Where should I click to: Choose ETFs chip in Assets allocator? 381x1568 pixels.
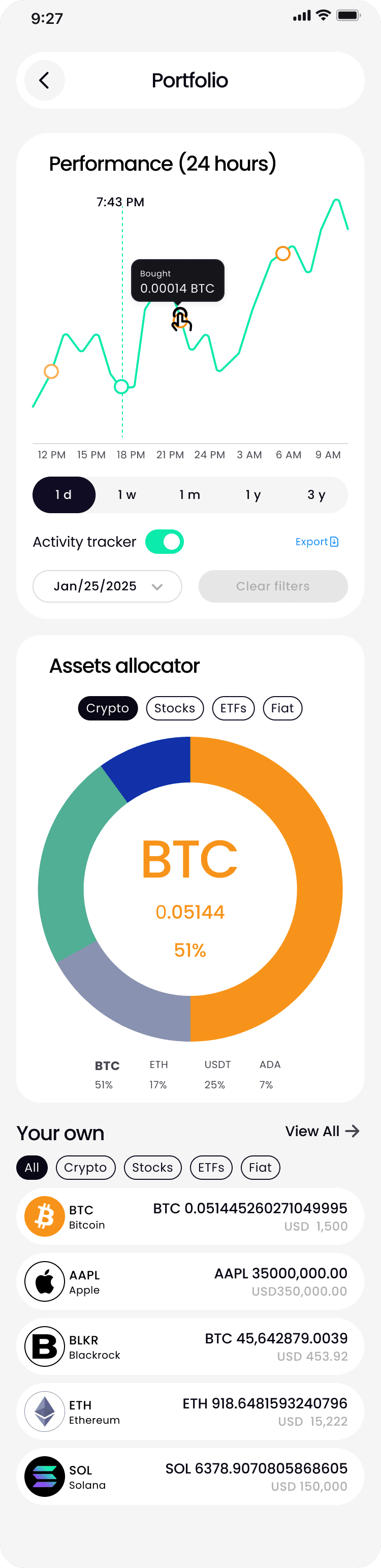[x=233, y=708]
